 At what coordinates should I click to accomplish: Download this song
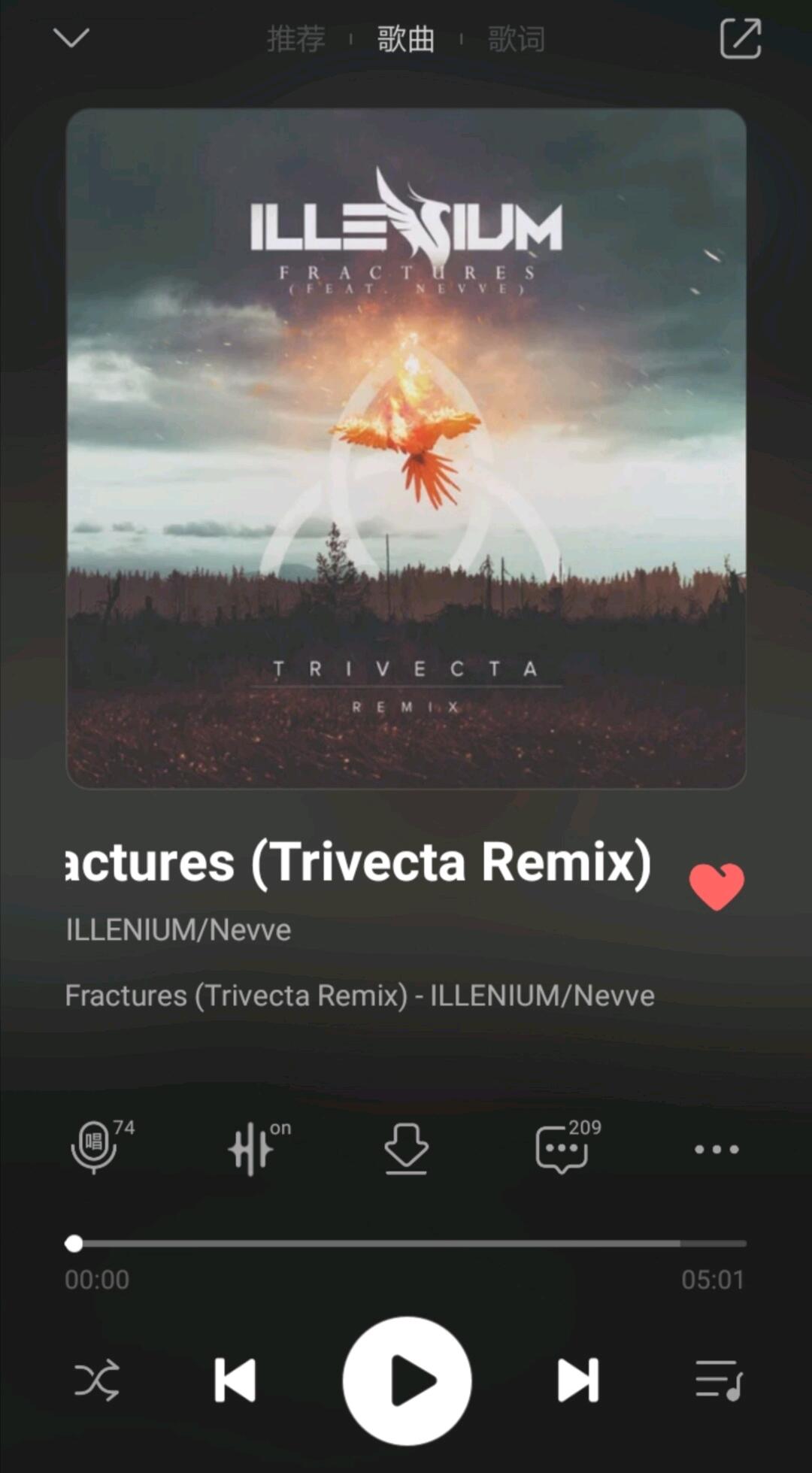(x=406, y=1148)
